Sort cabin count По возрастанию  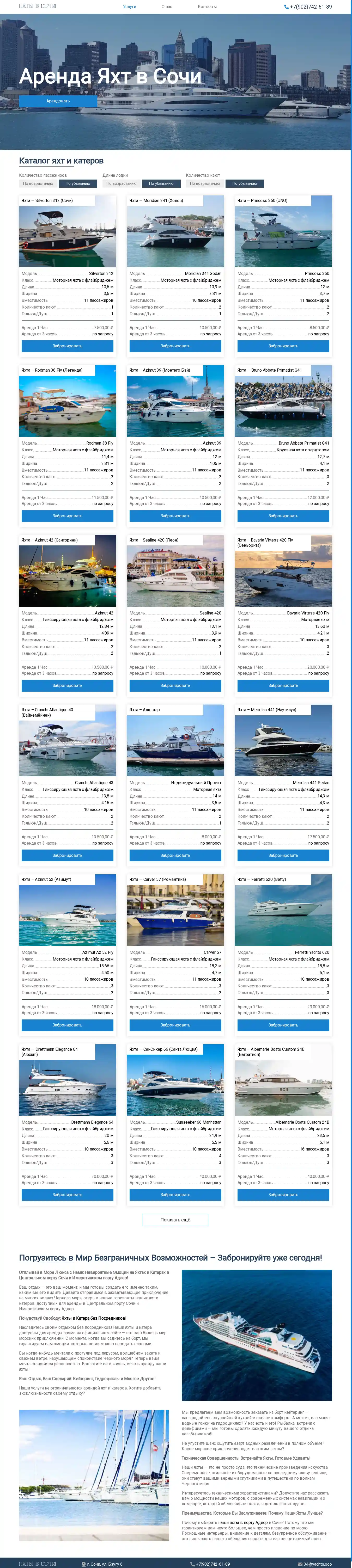coord(205,183)
